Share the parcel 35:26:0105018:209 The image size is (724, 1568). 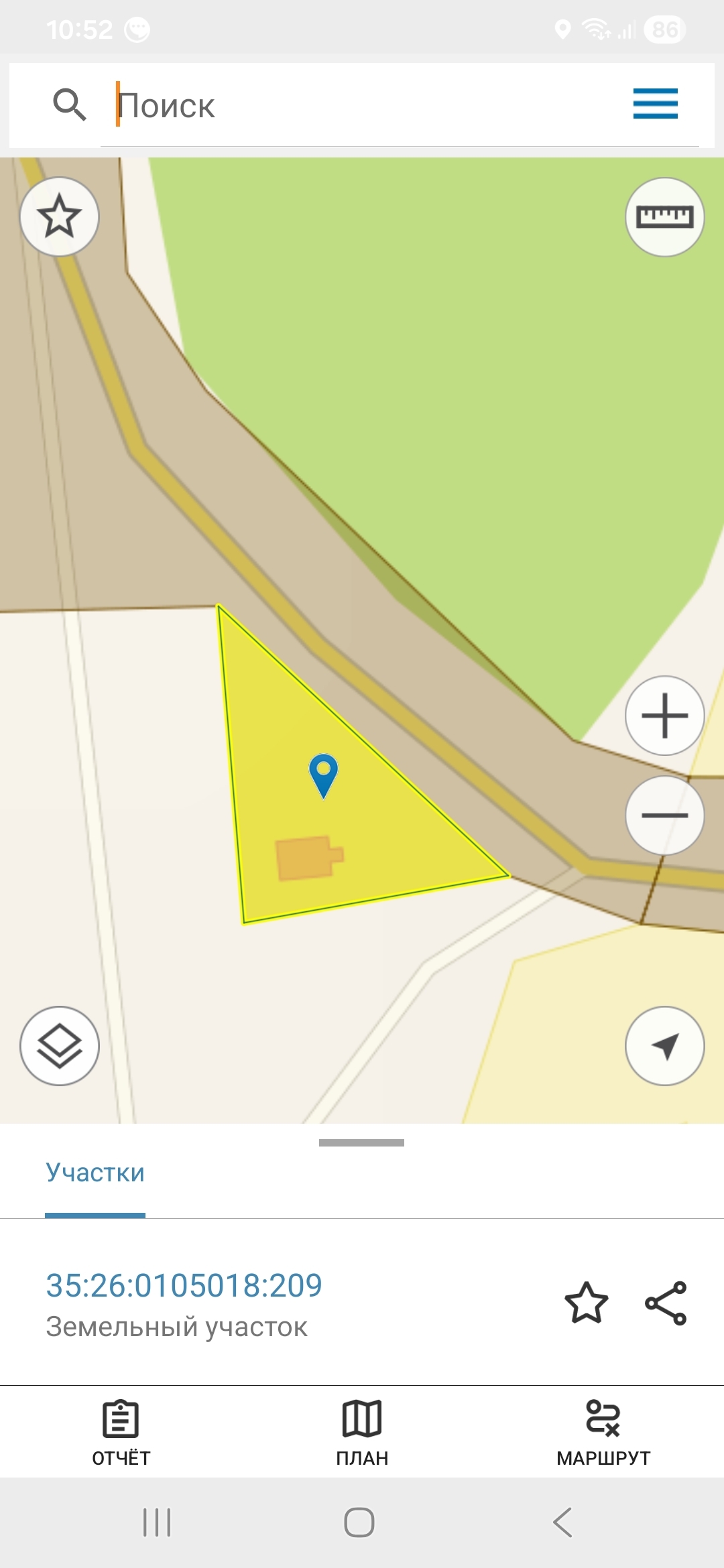666,1303
